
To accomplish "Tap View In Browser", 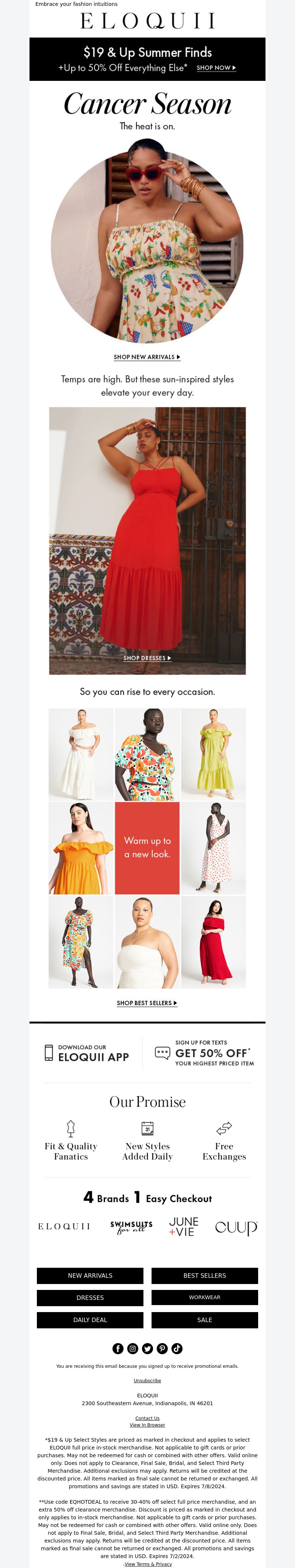I will (x=147, y=1425).
